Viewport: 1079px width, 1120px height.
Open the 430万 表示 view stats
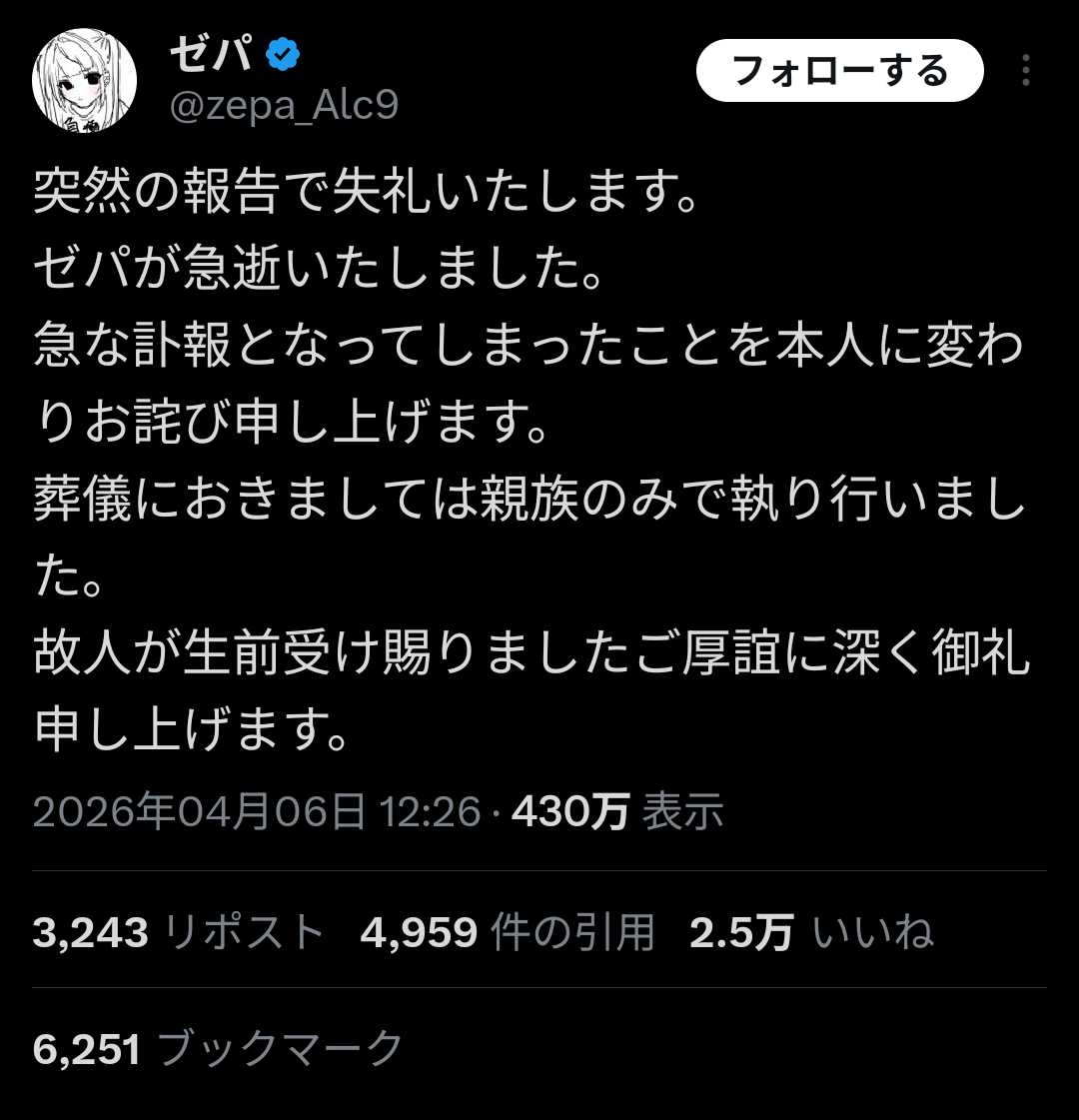[x=616, y=812]
